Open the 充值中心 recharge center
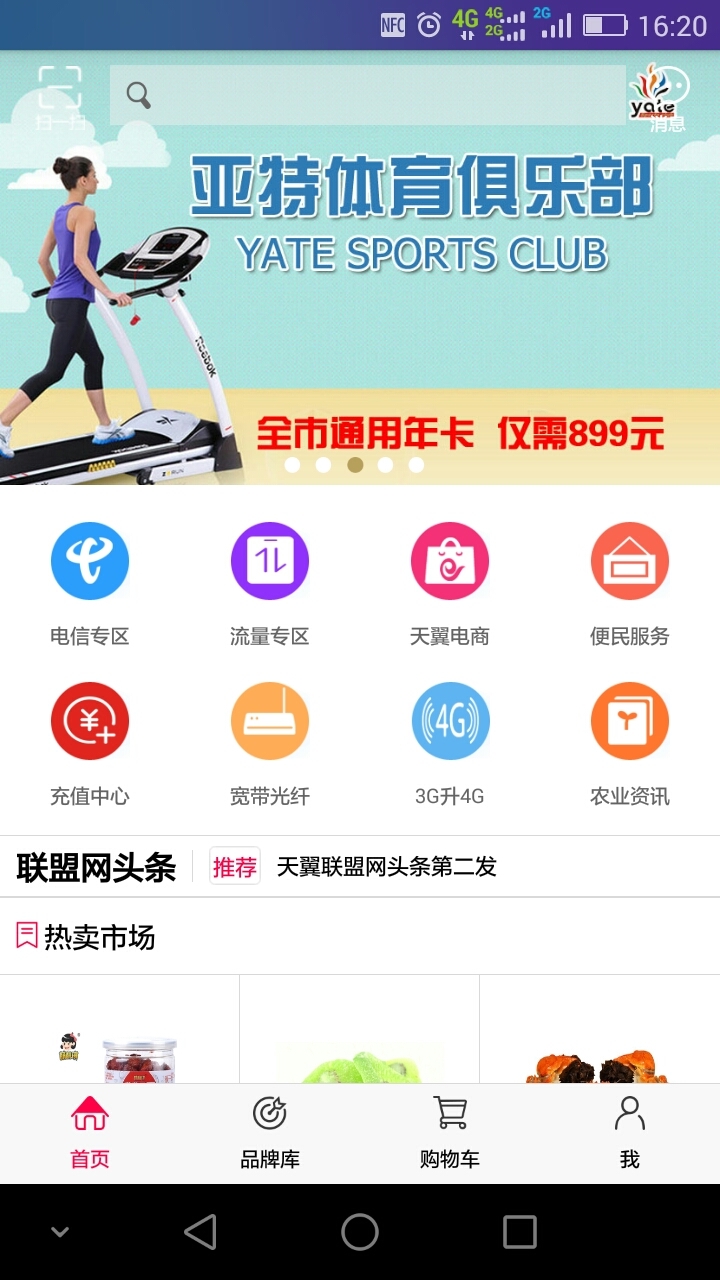 point(90,720)
